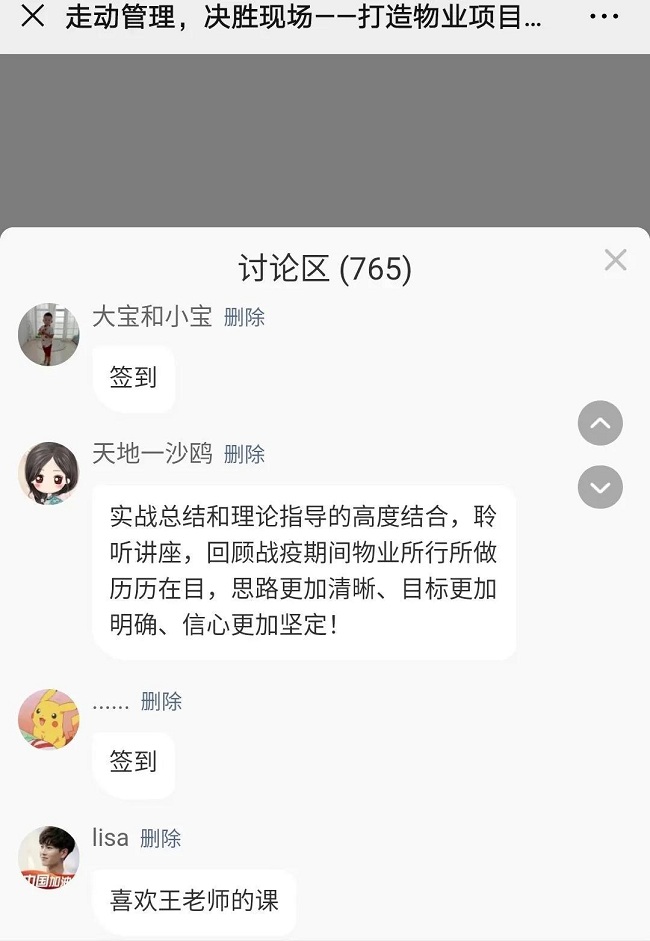Close the page with the X icon
Viewport: 650px width, 941px height.
click(32, 17)
